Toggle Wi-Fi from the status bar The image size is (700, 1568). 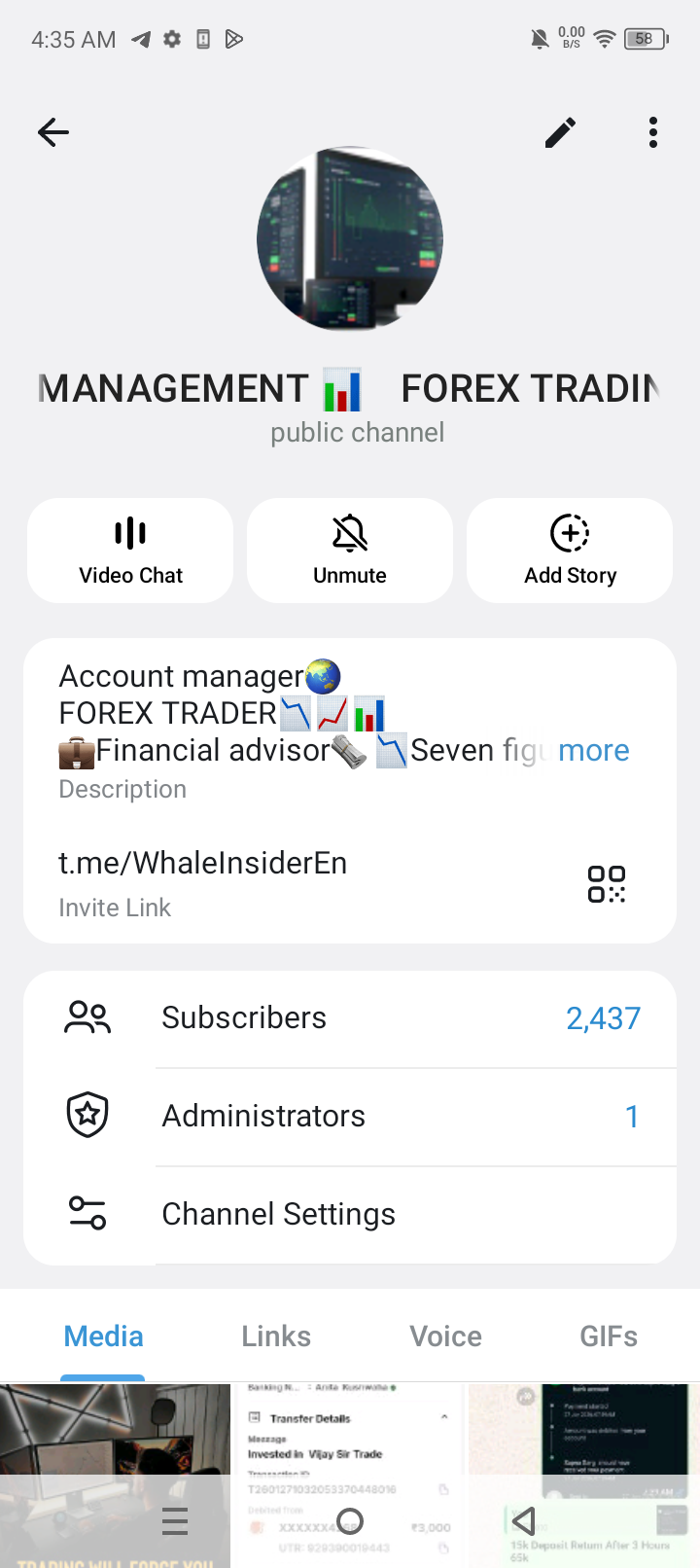(x=603, y=39)
